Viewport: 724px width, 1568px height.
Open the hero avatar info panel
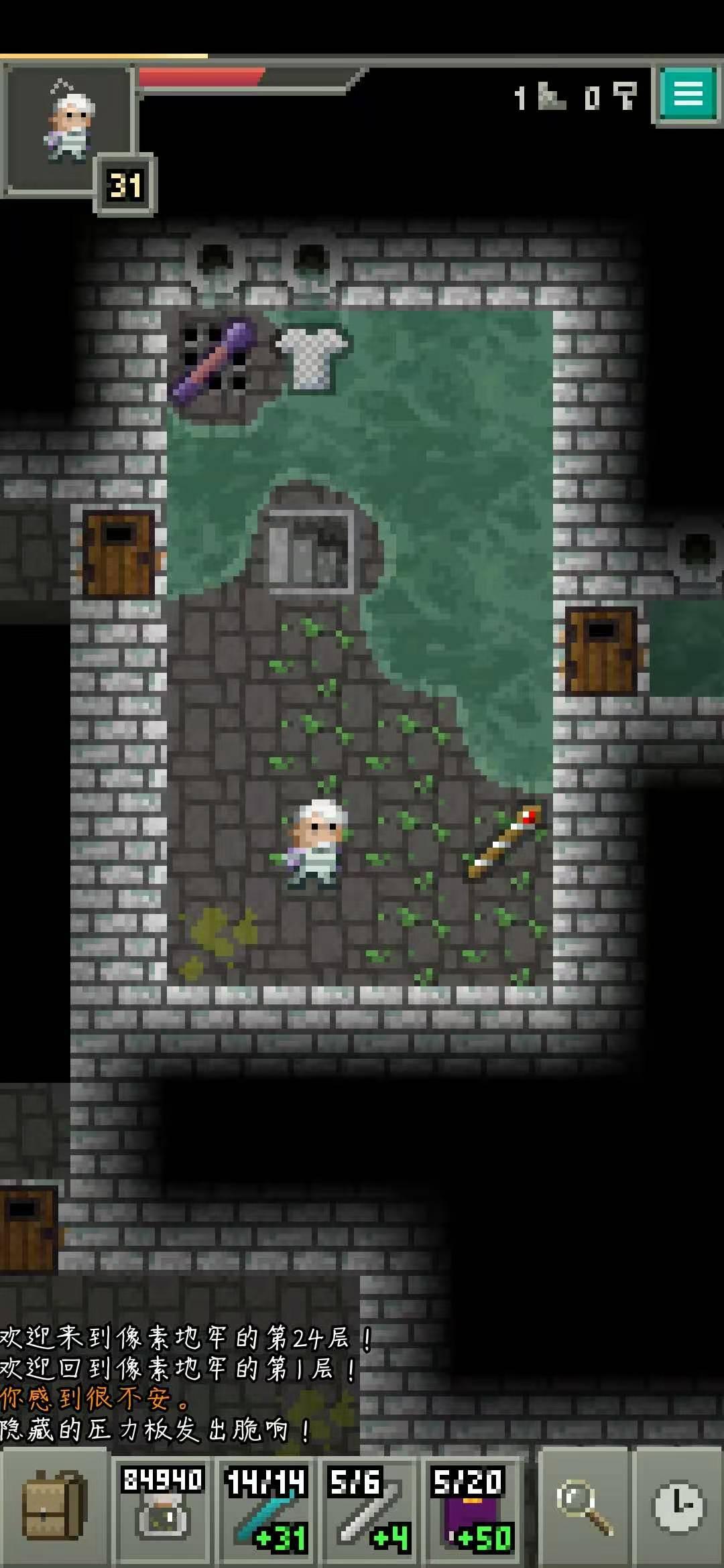[x=67, y=129]
